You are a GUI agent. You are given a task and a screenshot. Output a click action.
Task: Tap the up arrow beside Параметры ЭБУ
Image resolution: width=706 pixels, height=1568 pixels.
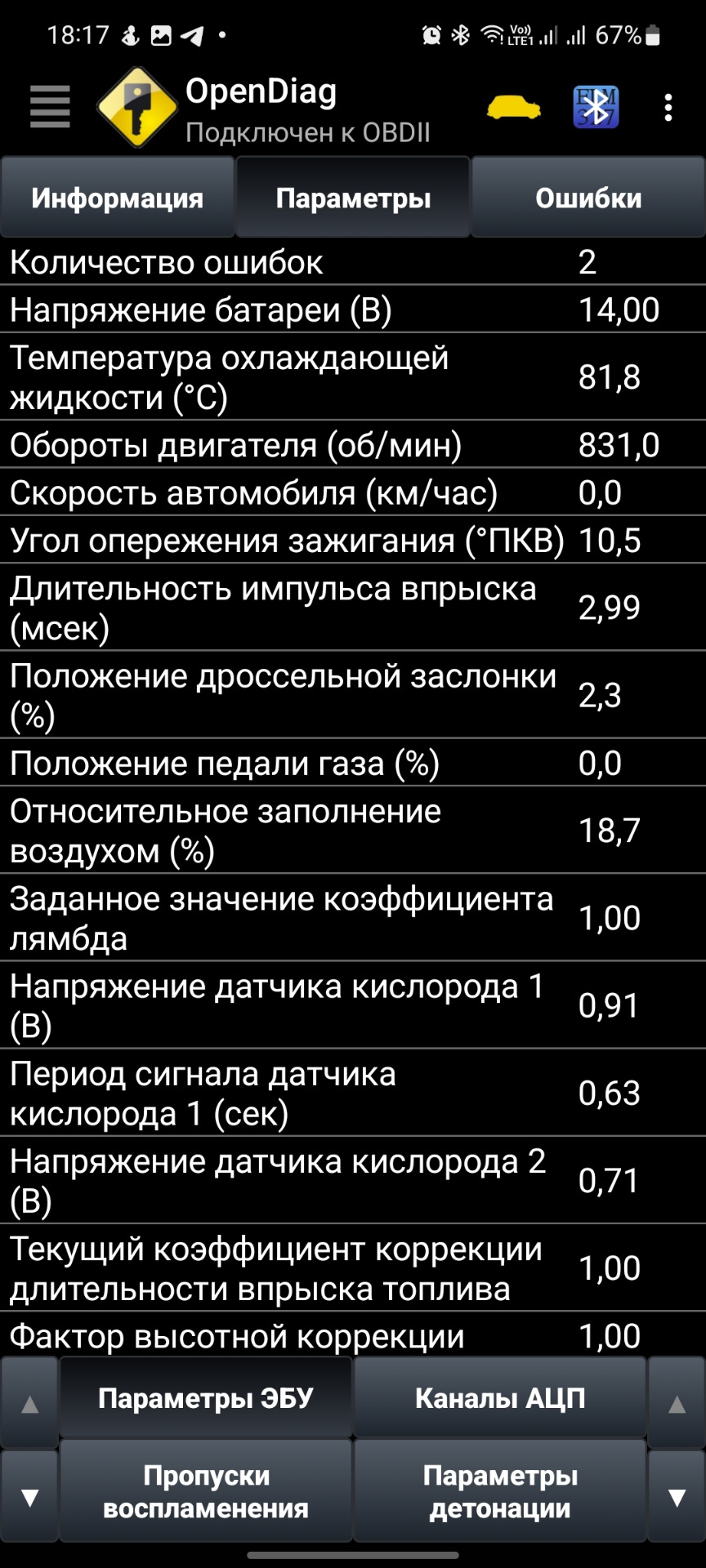30,1404
